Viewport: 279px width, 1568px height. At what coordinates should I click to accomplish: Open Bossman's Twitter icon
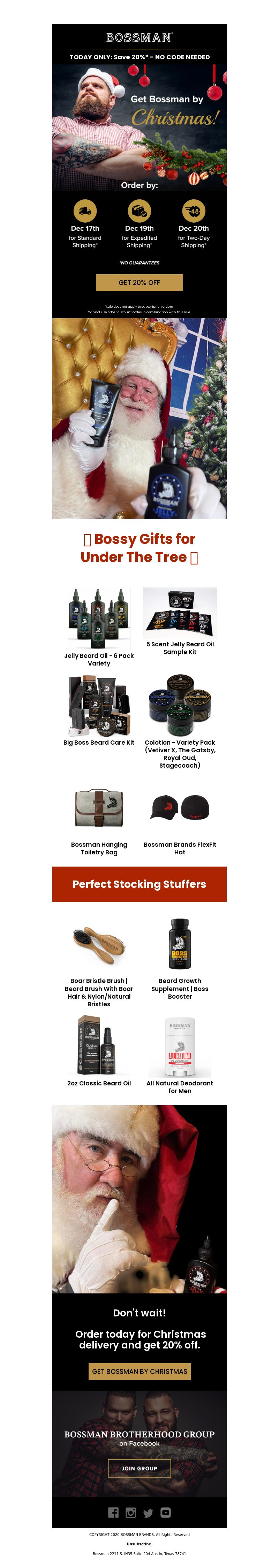tap(148, 1513)
